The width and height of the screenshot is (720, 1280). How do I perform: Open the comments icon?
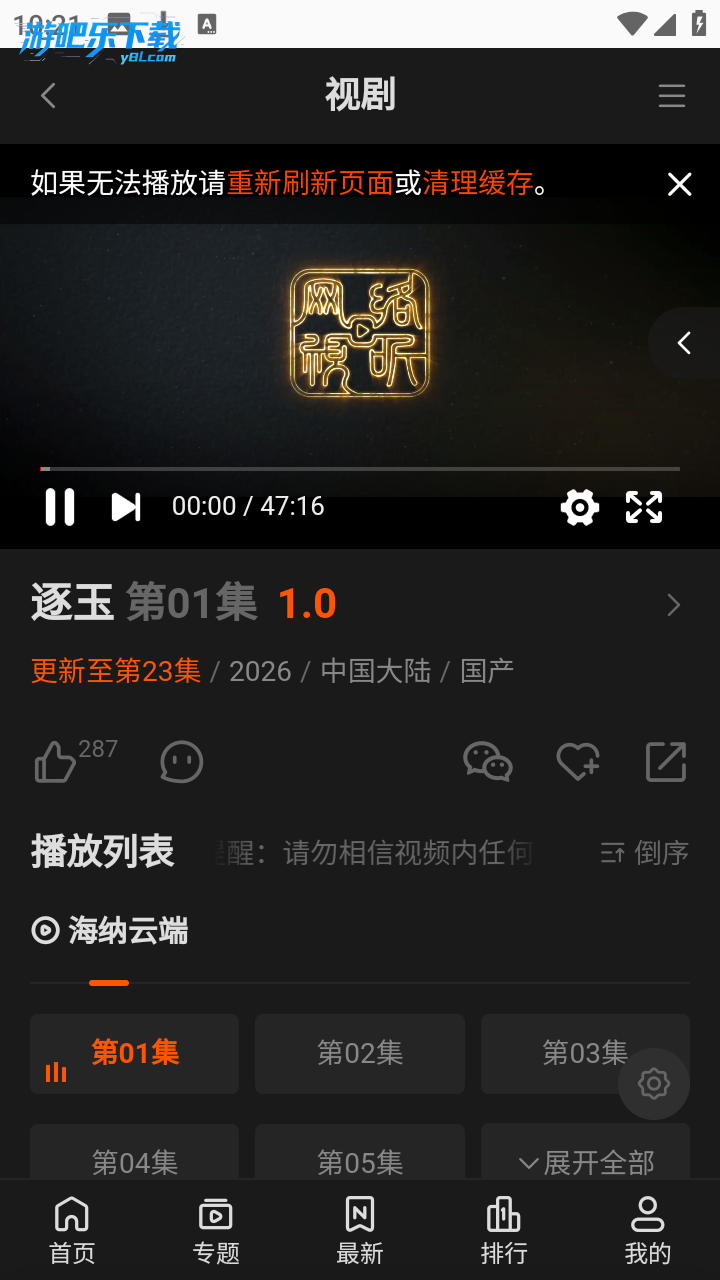(181, 762)
